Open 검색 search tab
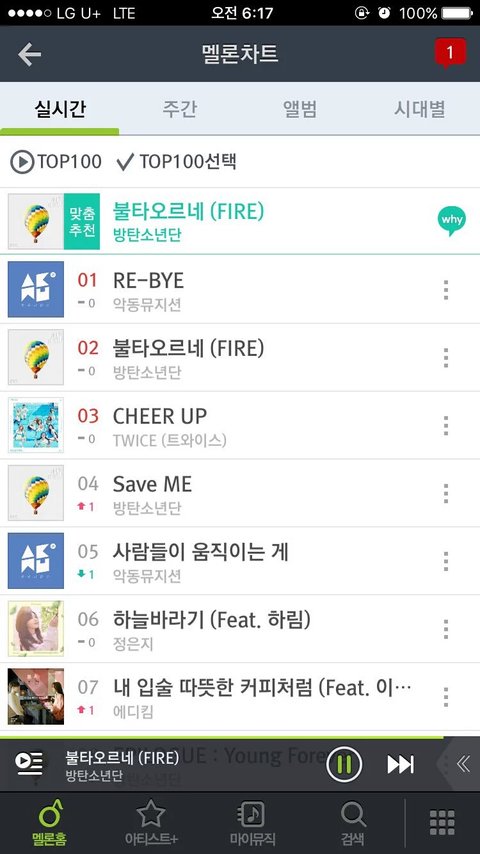Screen dimensions: 480x854 point(353,823)
